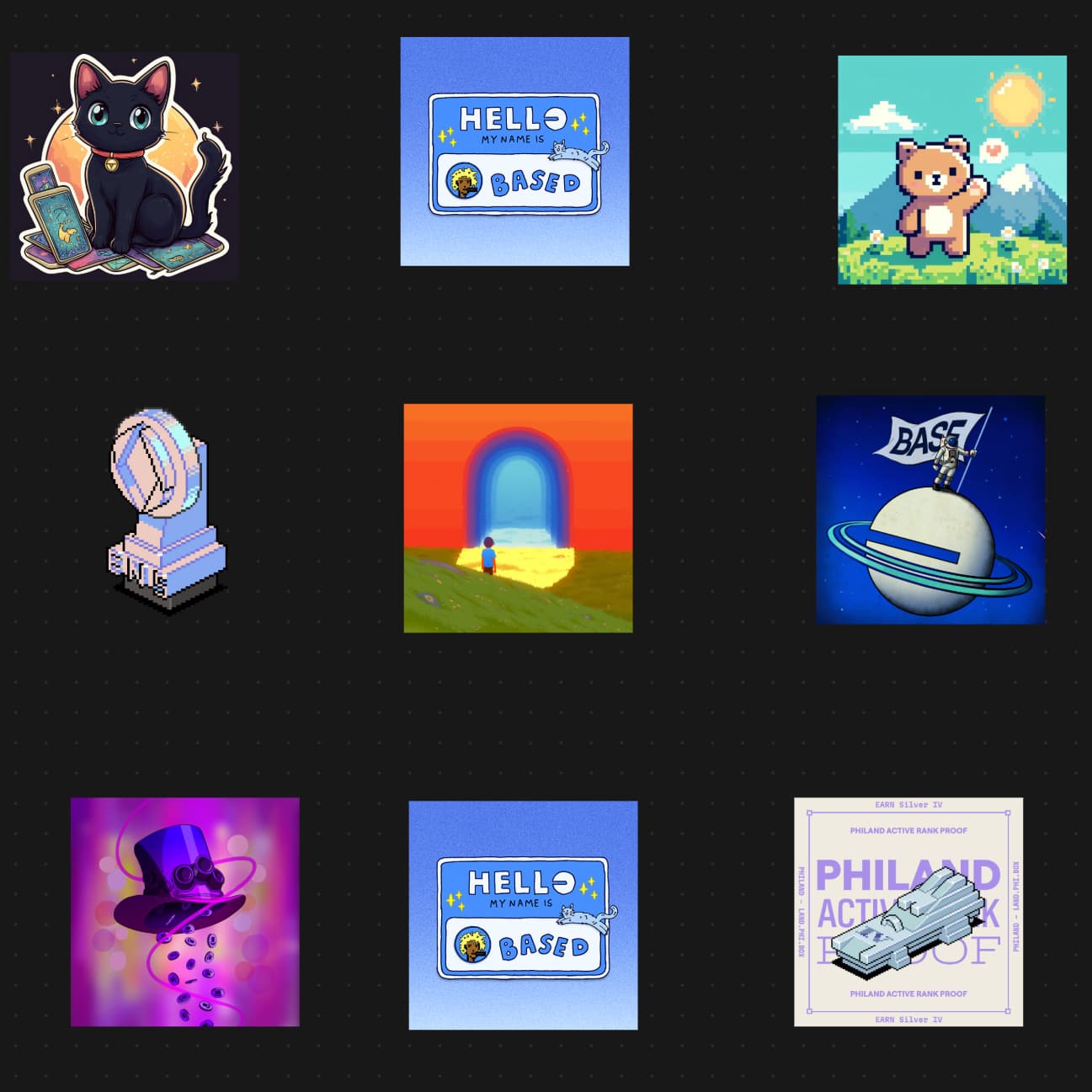Open the pixel bear waving tile

point(951,170)
